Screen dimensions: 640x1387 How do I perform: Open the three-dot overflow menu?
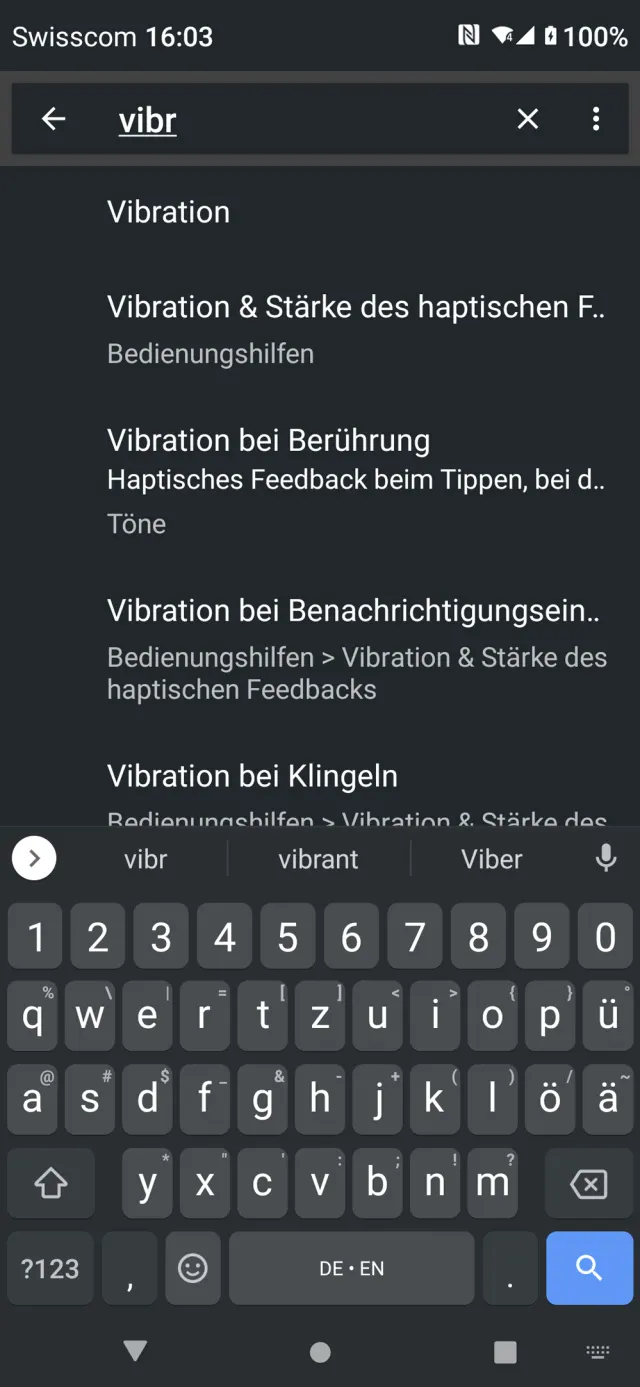(596, 119)
